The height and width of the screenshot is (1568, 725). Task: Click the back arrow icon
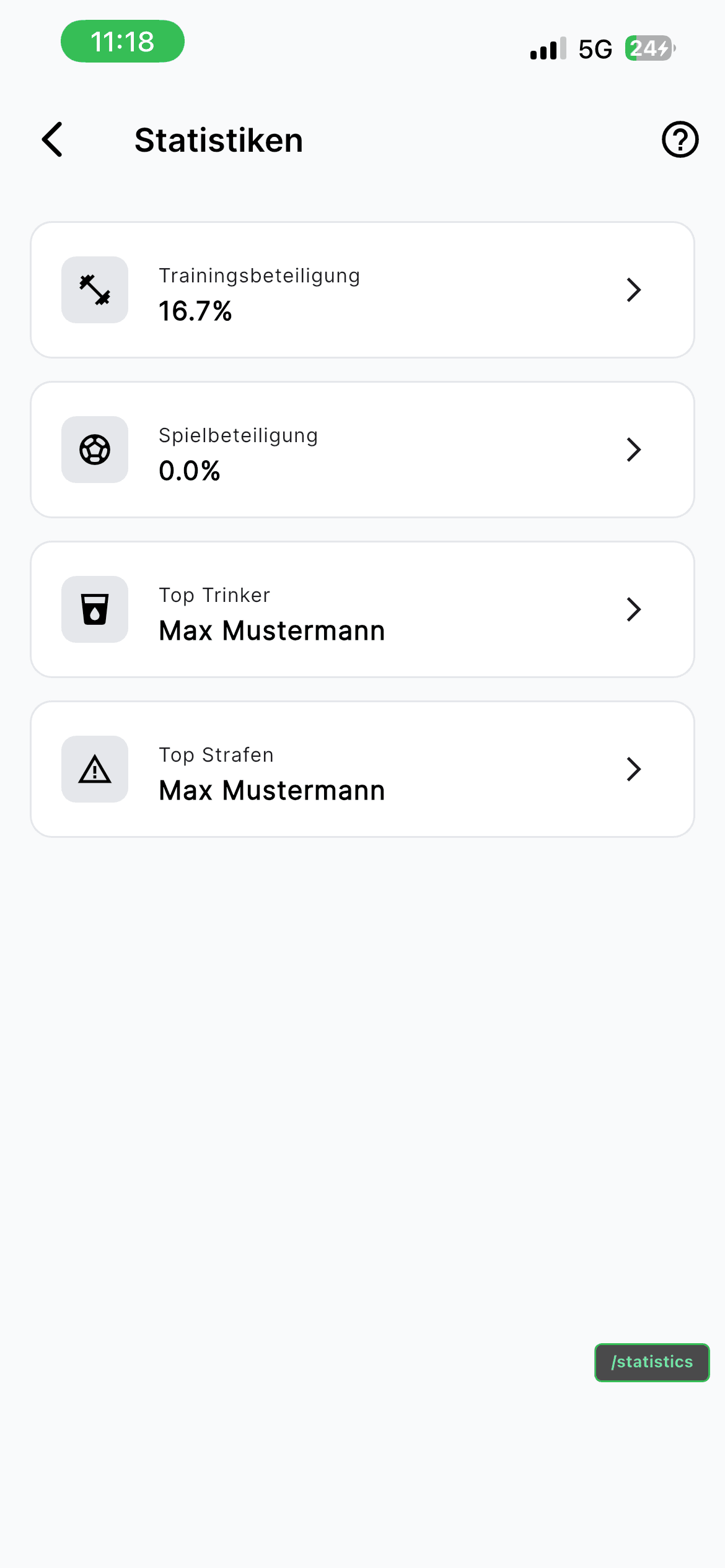pyautogui.click(x=52, y=140)
